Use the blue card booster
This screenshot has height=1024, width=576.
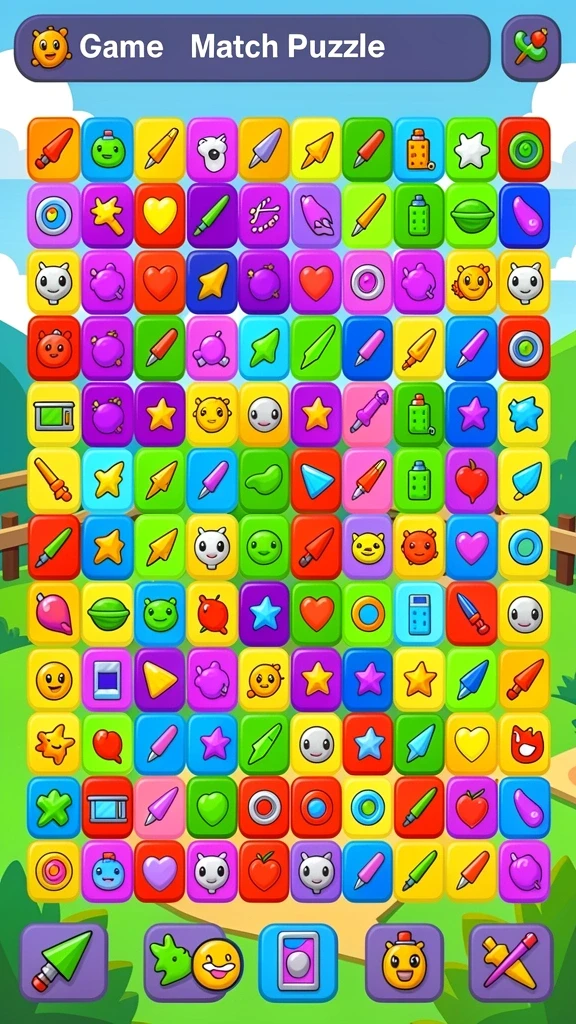click(x=298, y=962)
